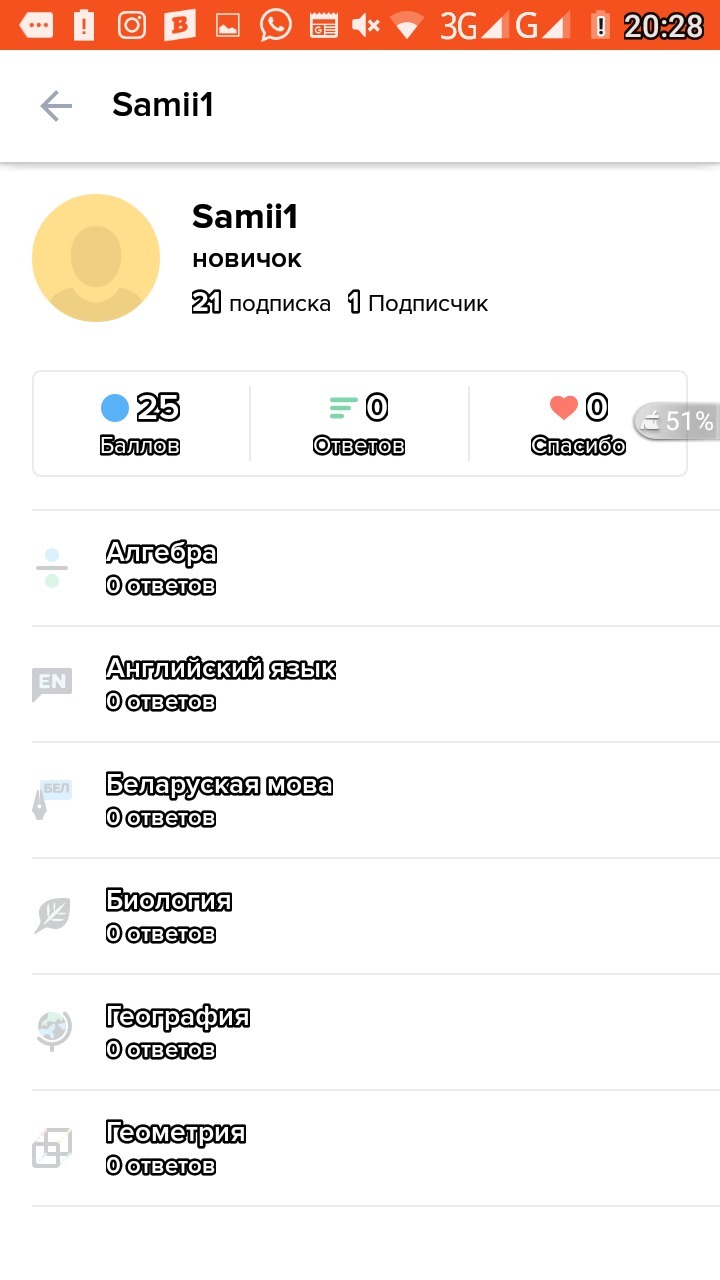The image size is (720, 1280).
Task: Open the Английский язык subject row
Action: tap(360, 684)
